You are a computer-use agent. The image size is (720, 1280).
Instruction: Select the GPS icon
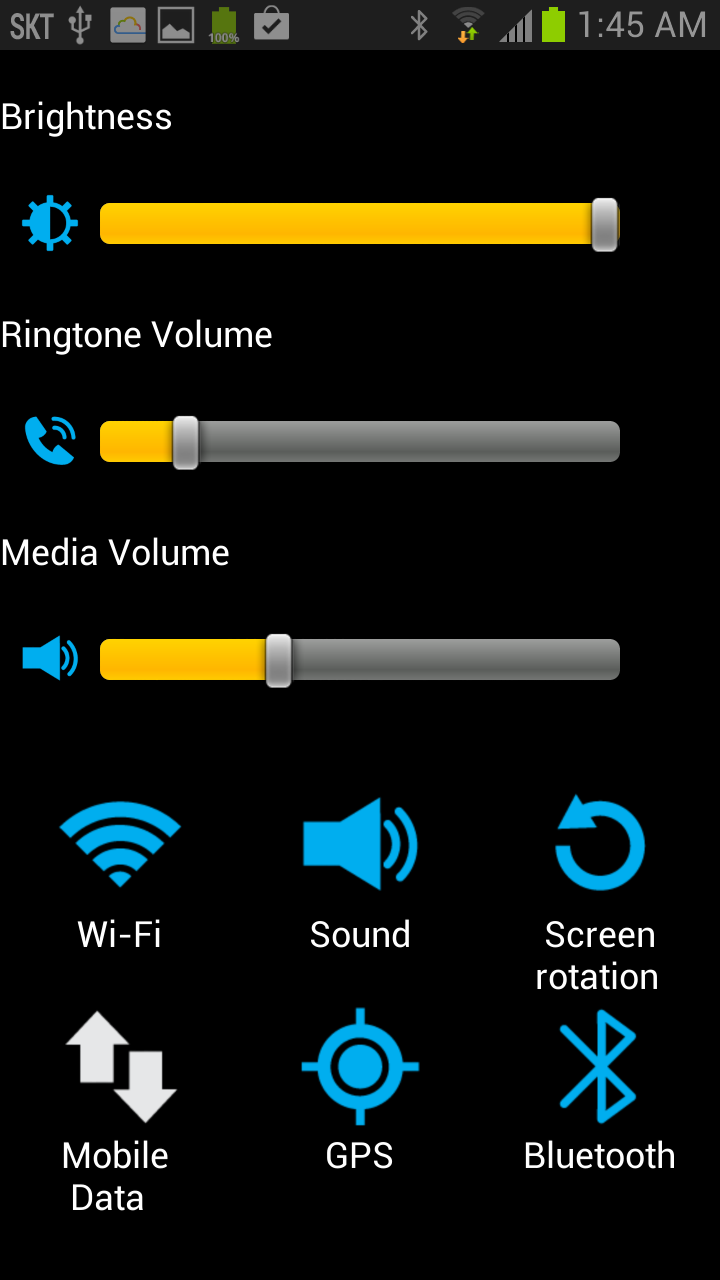tap(359, 1065)
